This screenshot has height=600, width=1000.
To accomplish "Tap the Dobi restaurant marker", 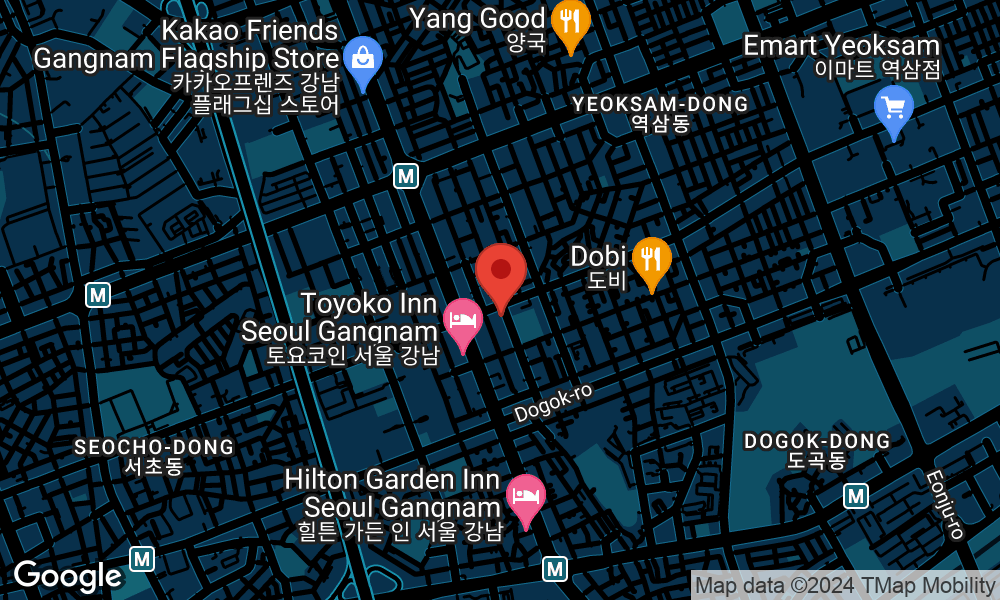I will point(652,260).
